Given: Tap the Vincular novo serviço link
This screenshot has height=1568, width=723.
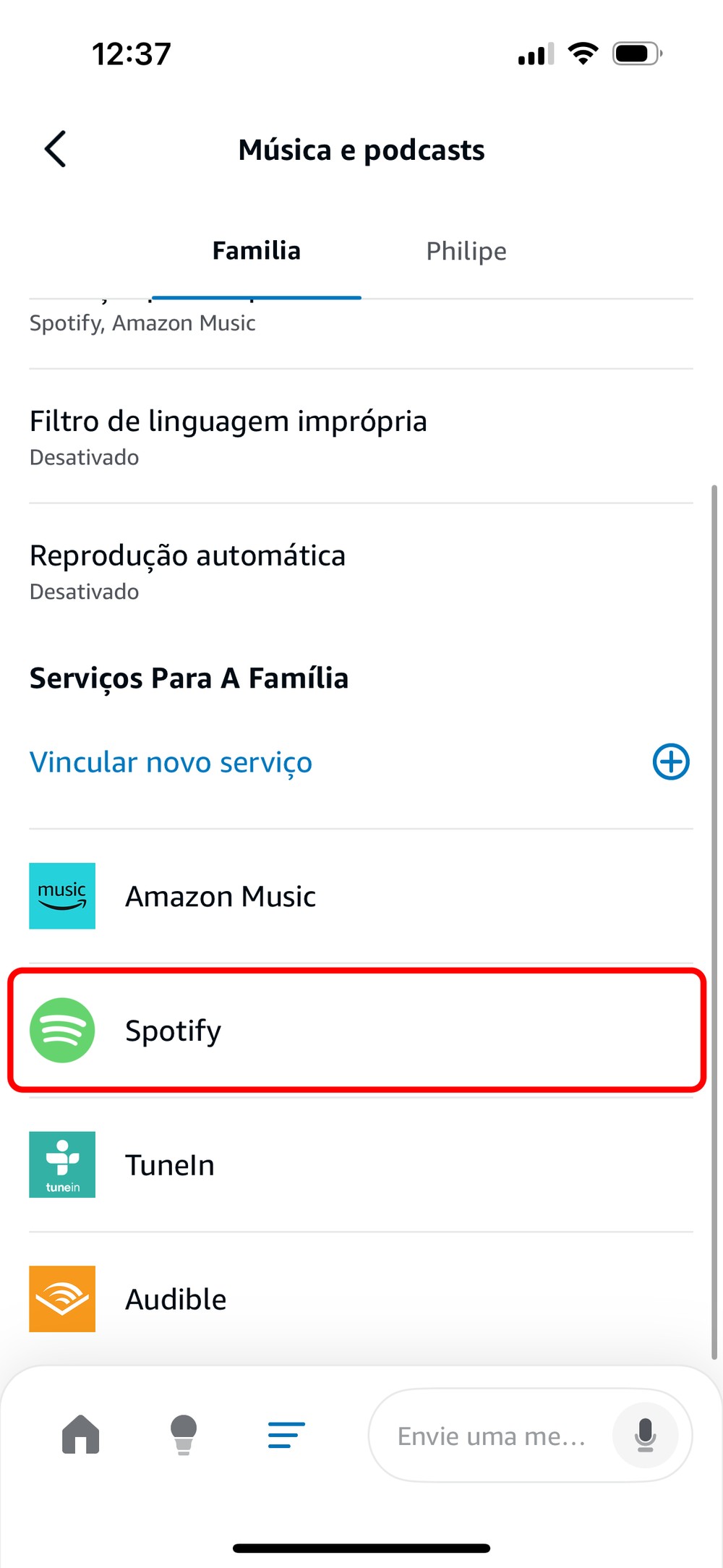Looking at the screenshot, I should click(x=171, y=762).
